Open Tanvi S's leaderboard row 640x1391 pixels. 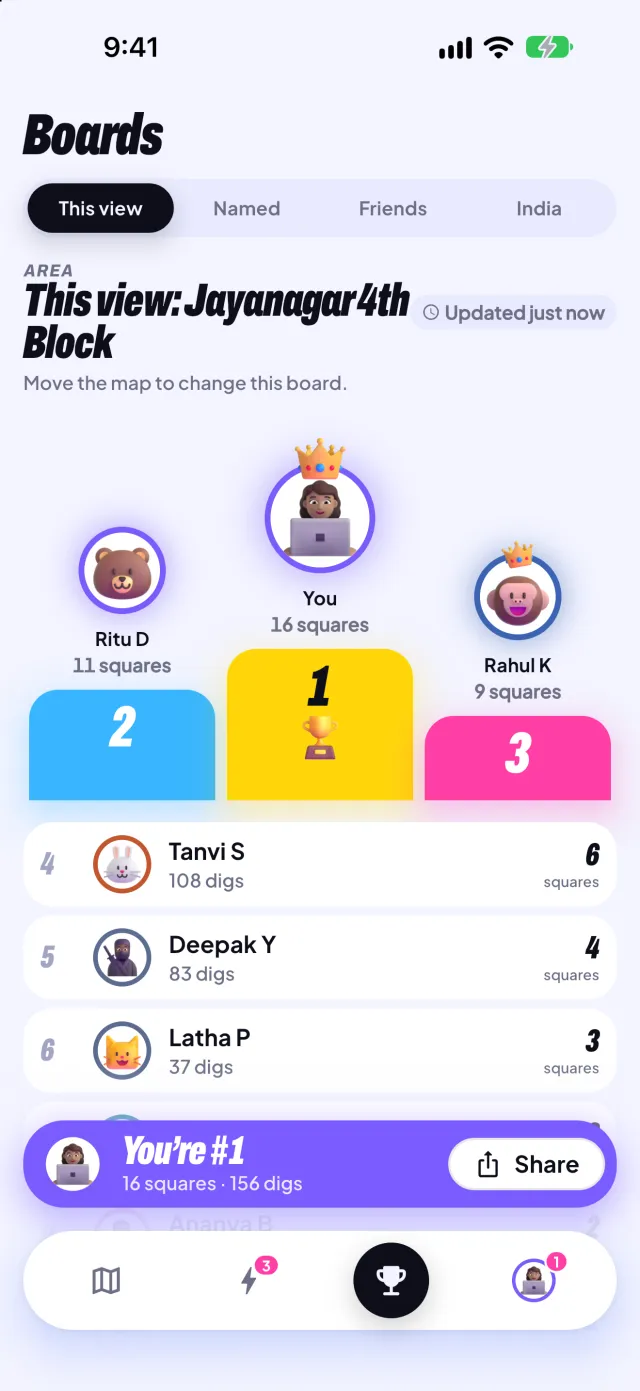pos(320,865)
